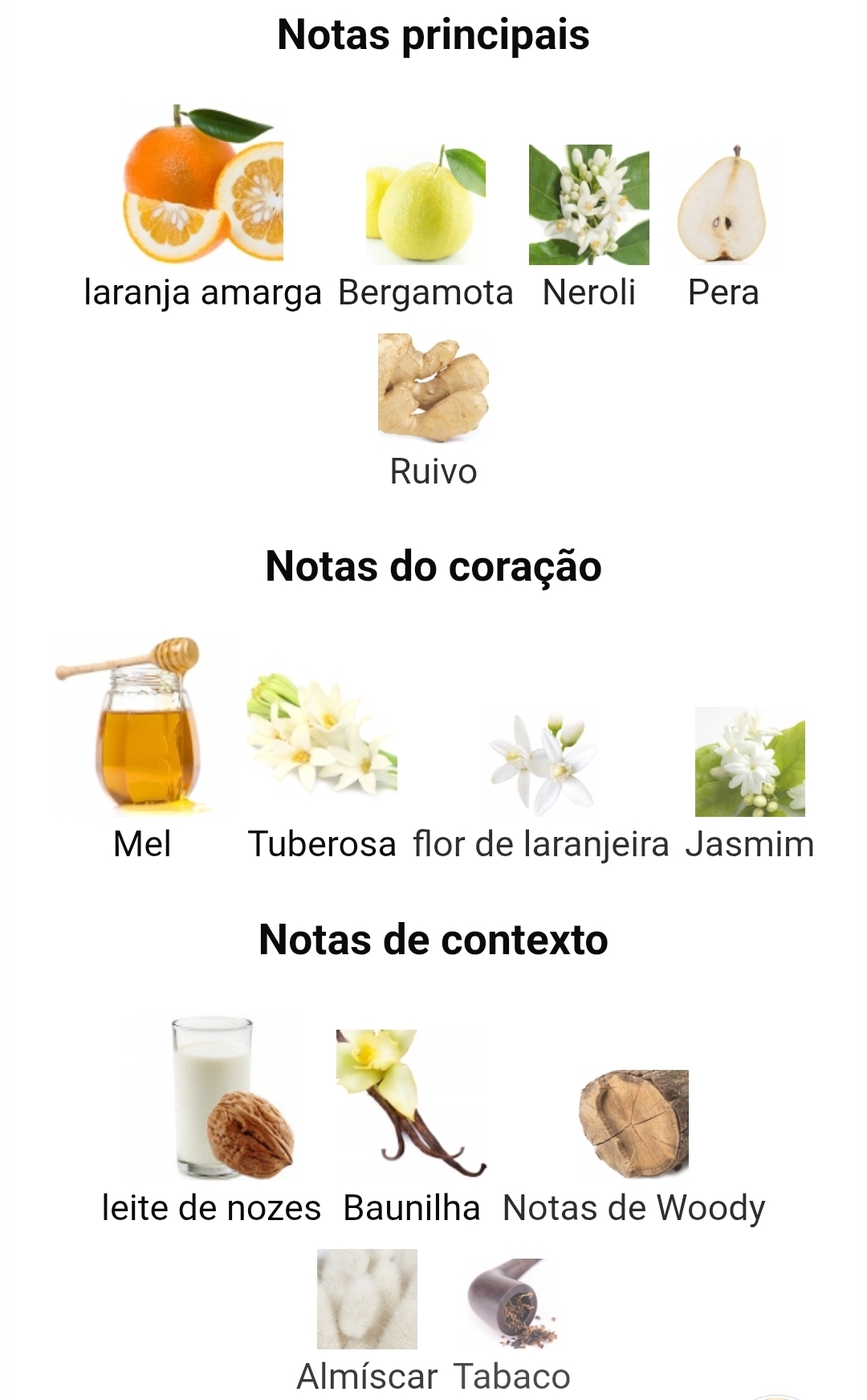Open the Tabaco note

click(x=511, y=1303)
